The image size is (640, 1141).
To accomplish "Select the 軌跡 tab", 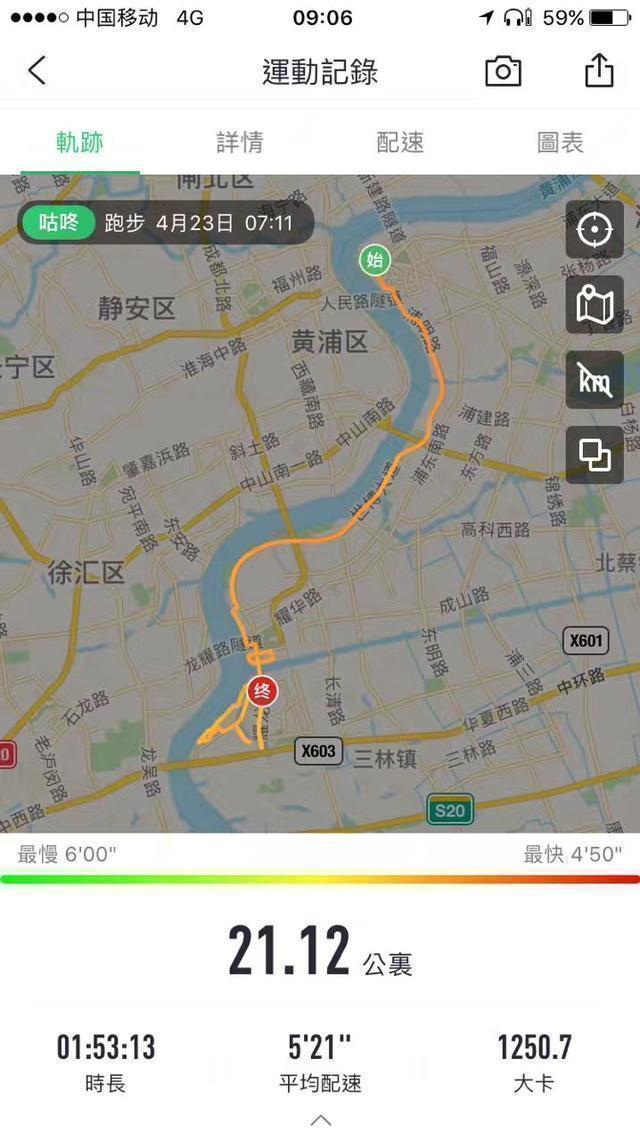I will (x=80, y=143).
